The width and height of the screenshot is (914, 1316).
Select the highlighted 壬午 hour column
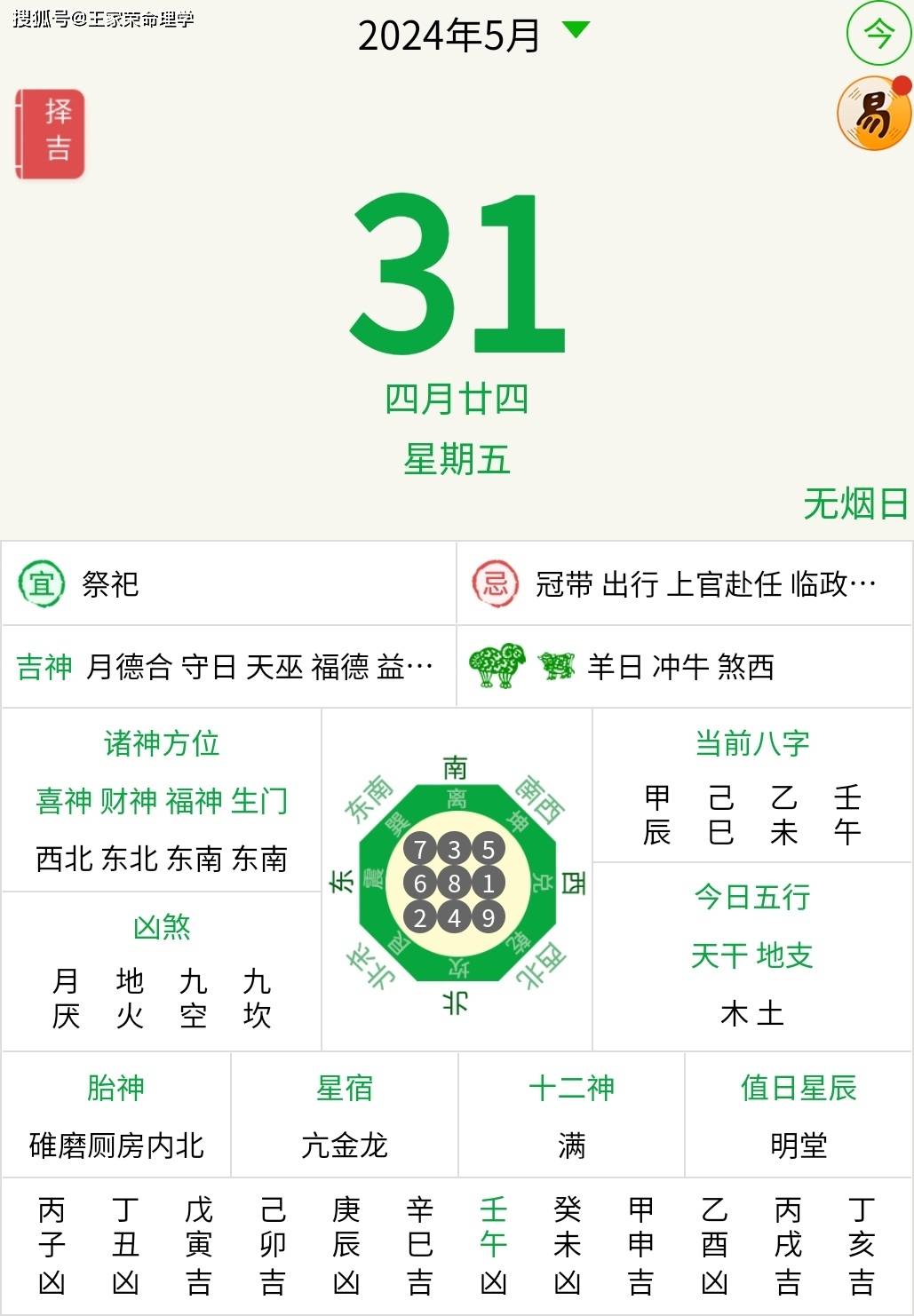pyautogui.click(x=493, y=1245)
